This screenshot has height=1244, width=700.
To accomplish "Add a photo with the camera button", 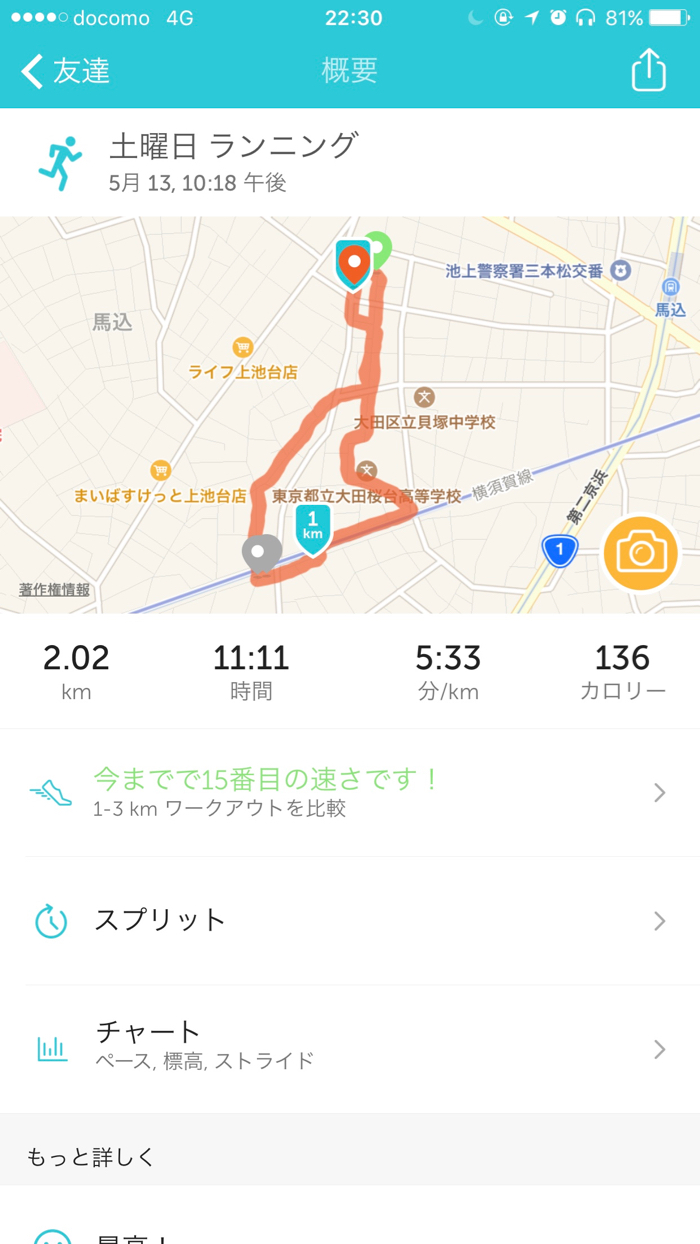I will pos(641,553).
